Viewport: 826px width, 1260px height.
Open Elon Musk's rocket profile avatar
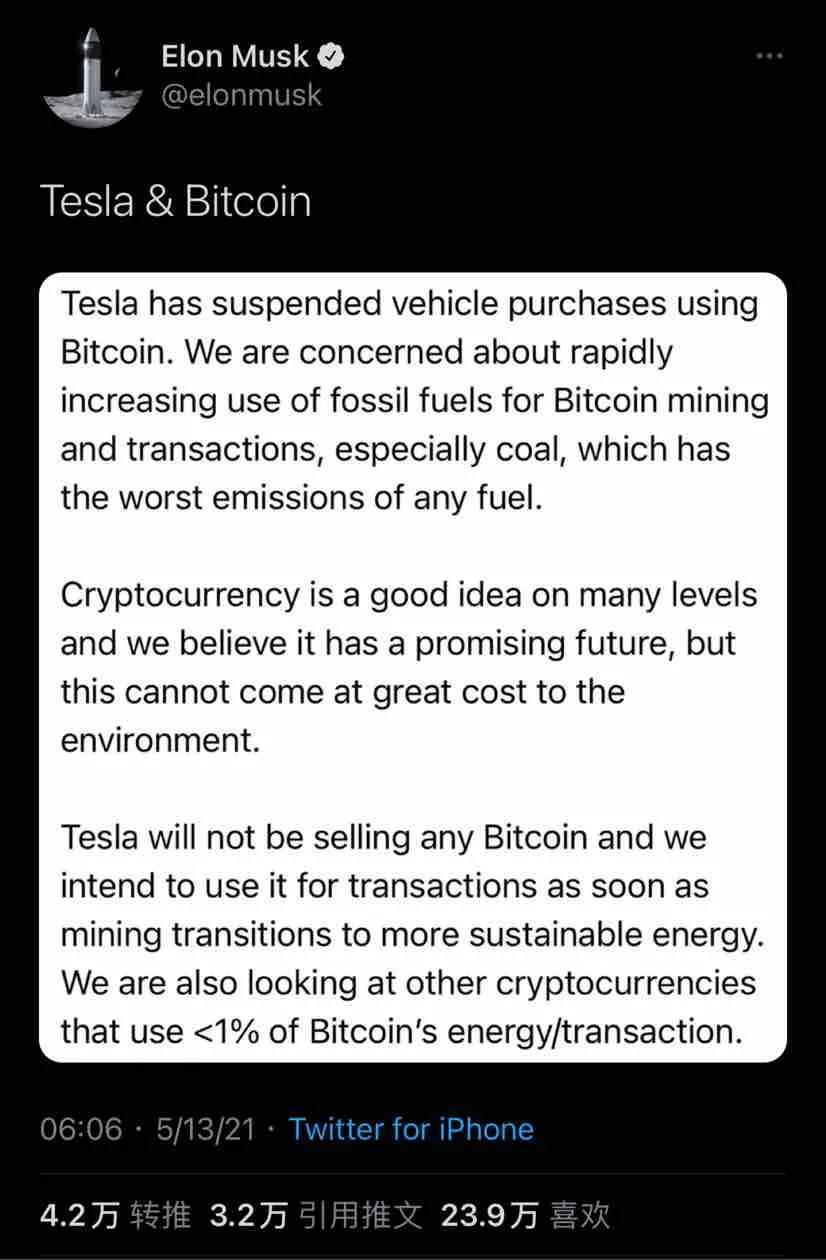pos(92,75)
